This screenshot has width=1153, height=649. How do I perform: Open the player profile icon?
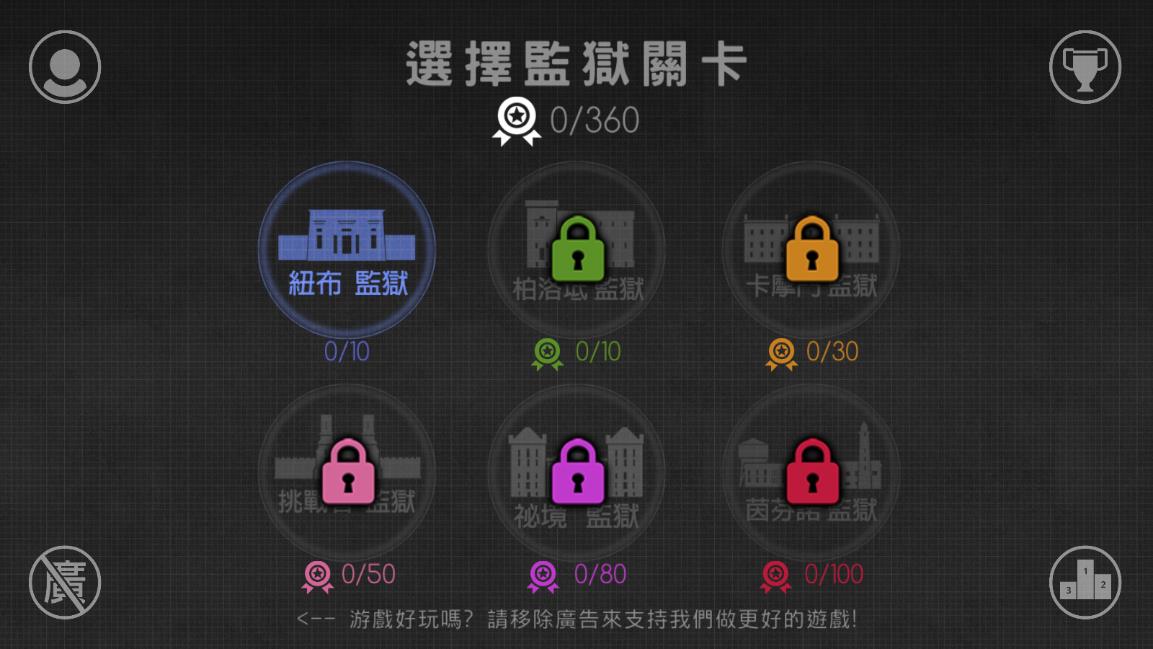point(65,67)
